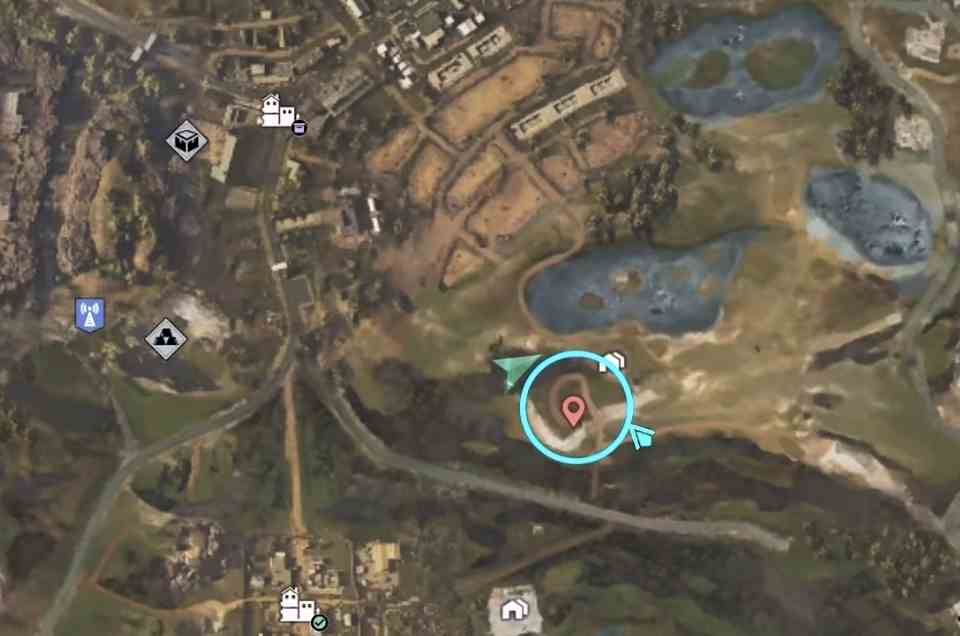Tap the house marker at the bottom

point(514,606)
